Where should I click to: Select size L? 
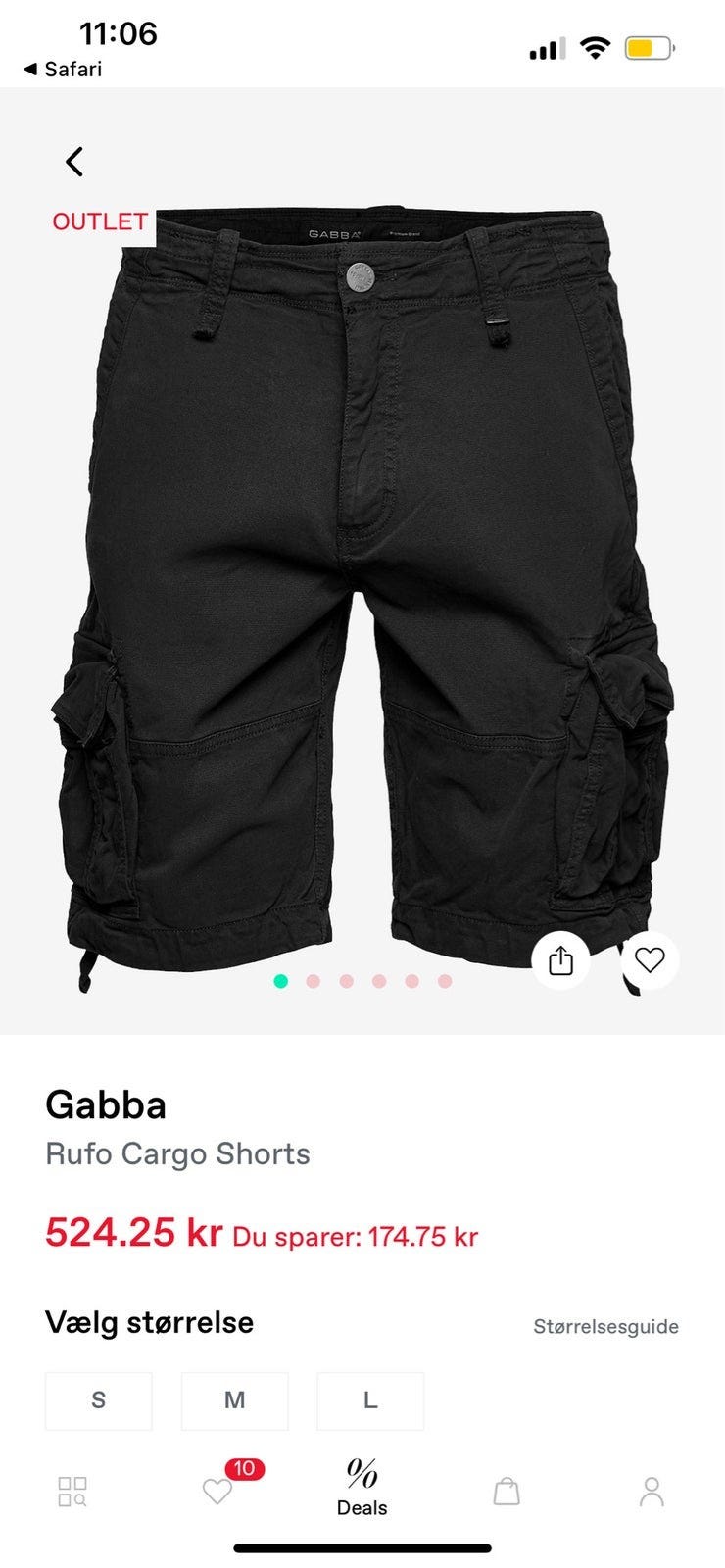[x=370, y=1400]
